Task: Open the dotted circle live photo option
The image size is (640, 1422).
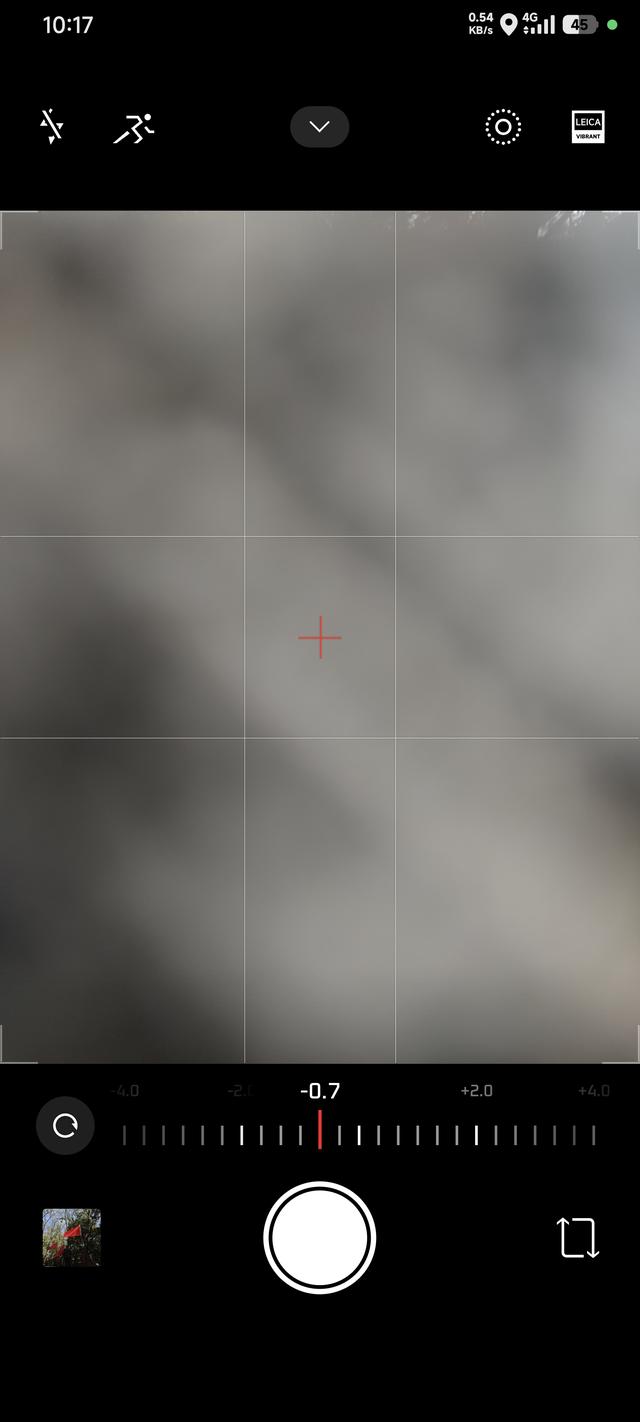Action: click(503, 127)
